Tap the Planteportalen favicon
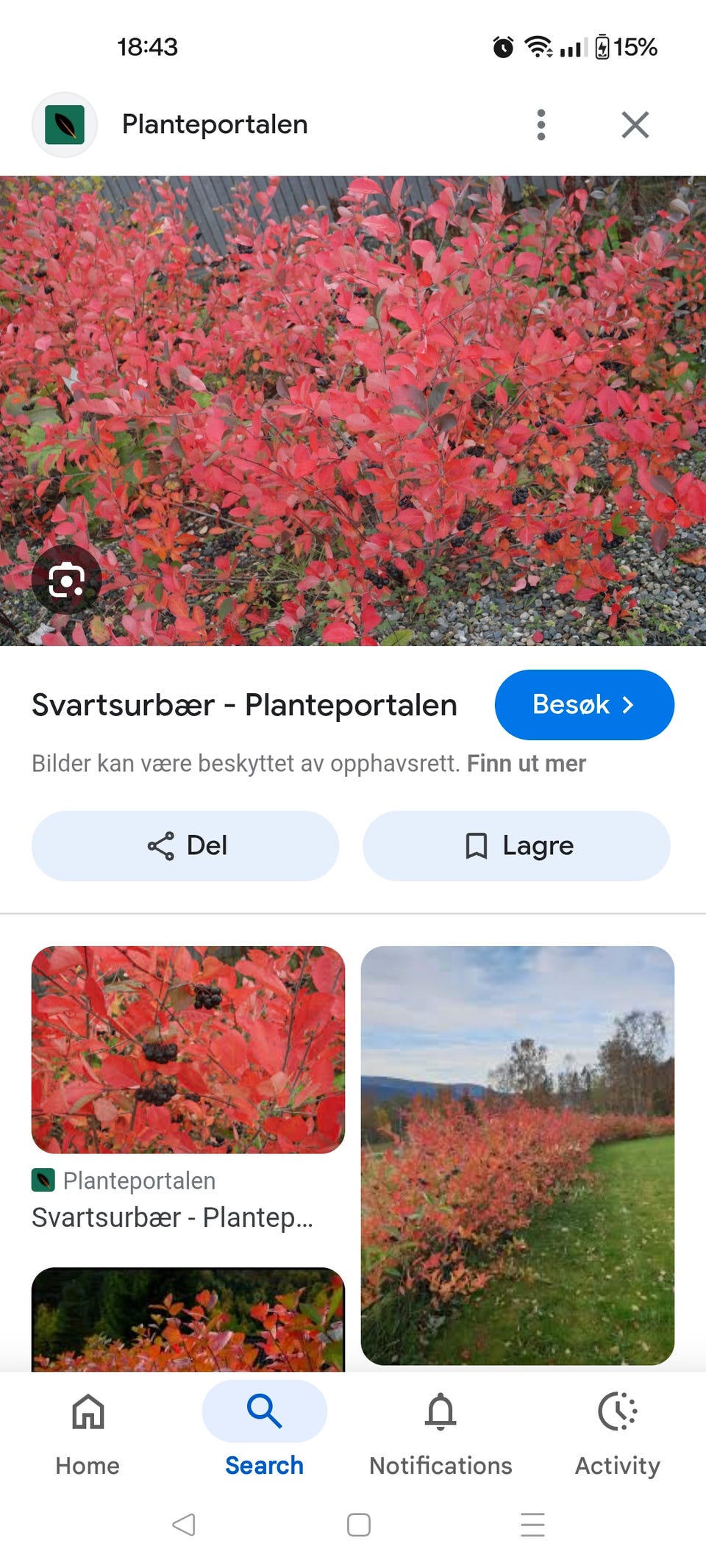This screenshot has height=1568, width=706. point(65,124)
